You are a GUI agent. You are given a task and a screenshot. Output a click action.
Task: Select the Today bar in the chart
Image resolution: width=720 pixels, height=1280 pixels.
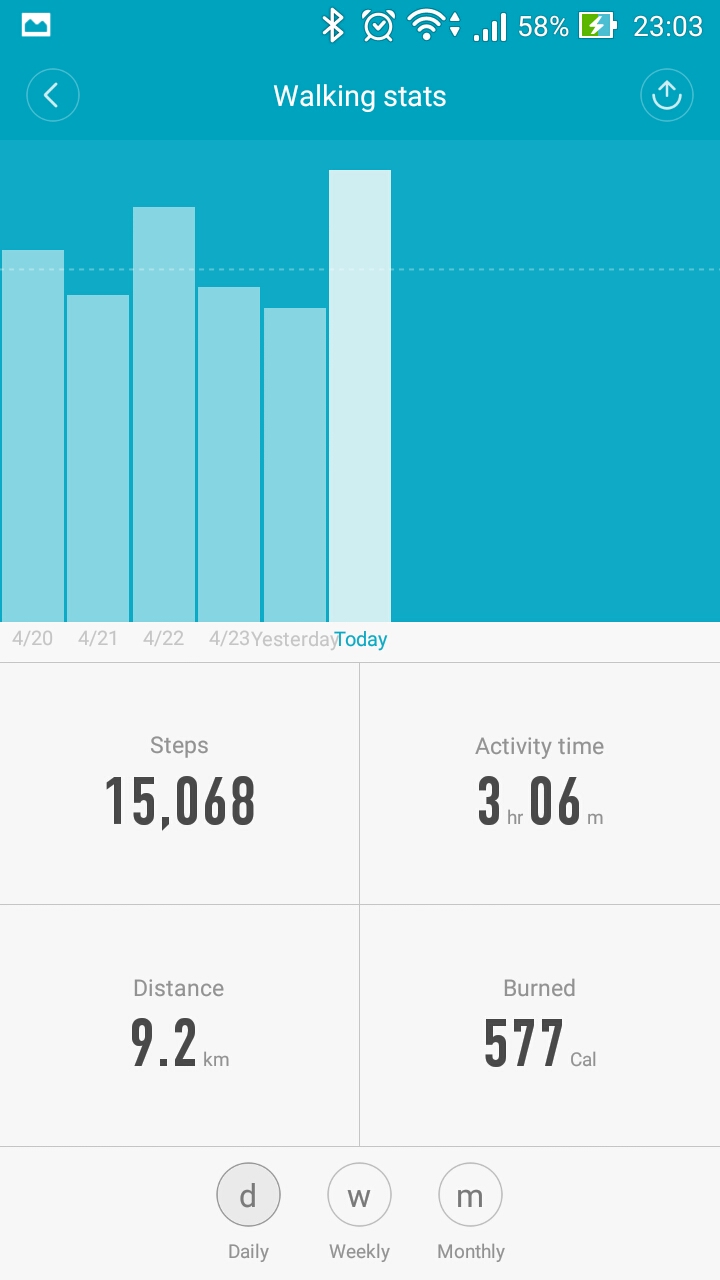coord(360,396)
